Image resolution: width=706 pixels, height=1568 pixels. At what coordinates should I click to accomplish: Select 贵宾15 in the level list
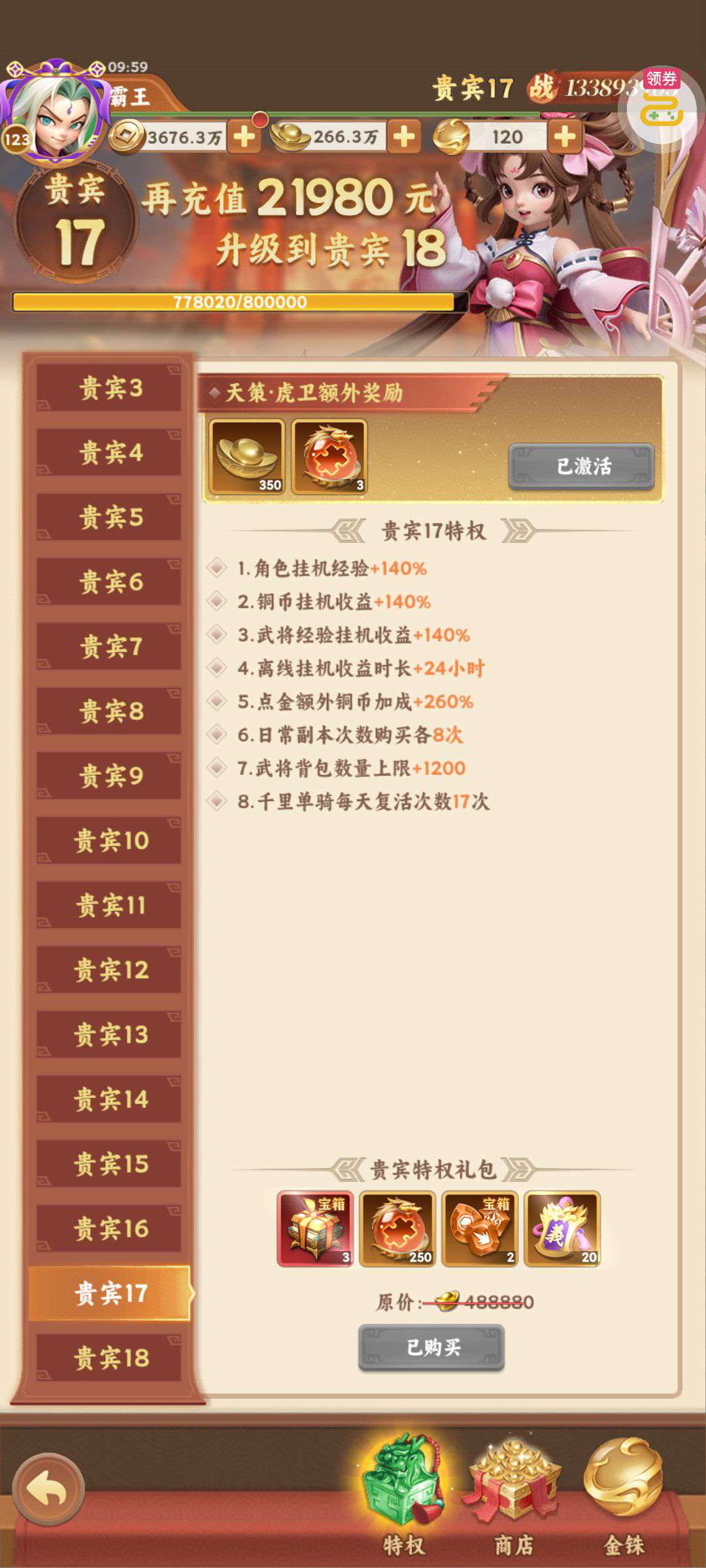tap(110, 1164)
